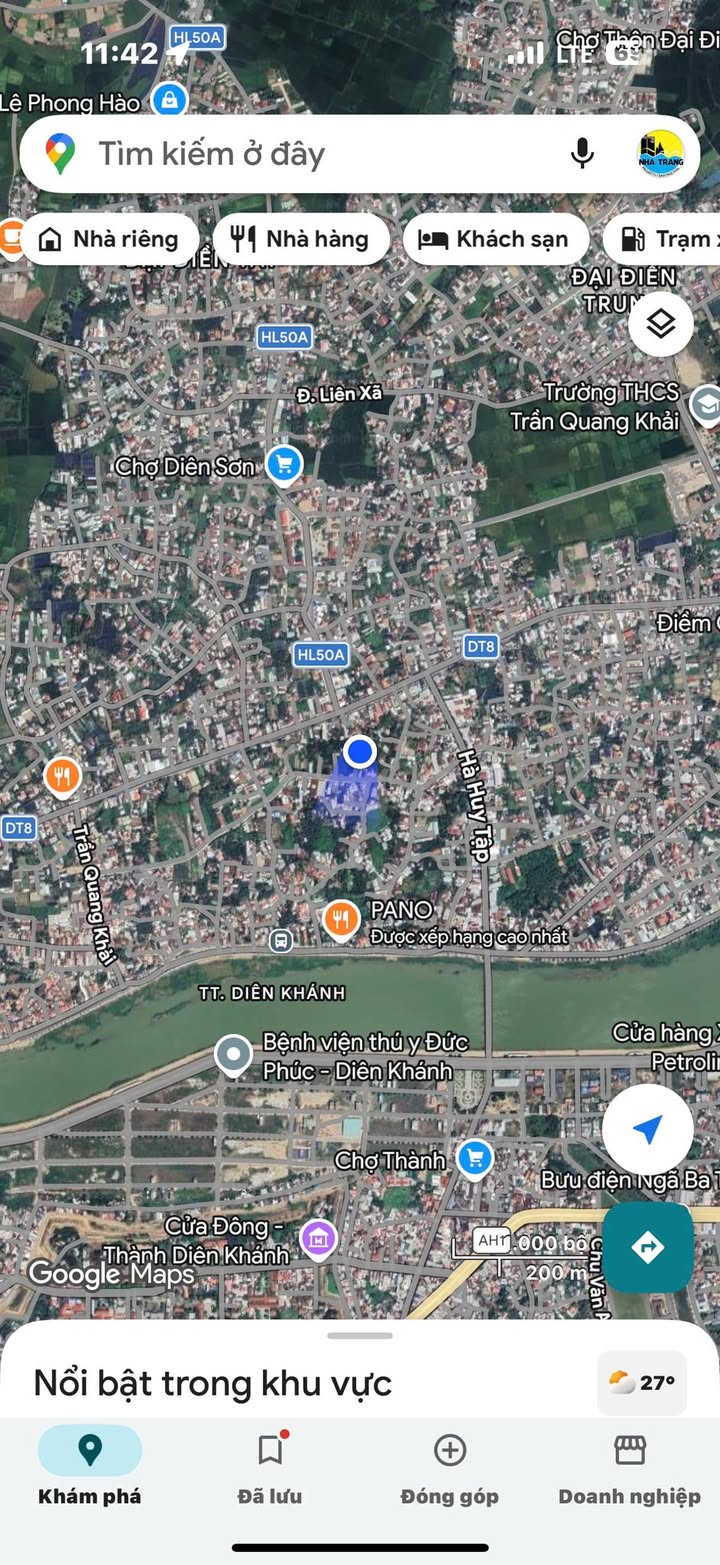The image size is (720, 1565).
Task: Select Bệnh viện thú y Đức Phúc pin
Action: point(234,1054)
